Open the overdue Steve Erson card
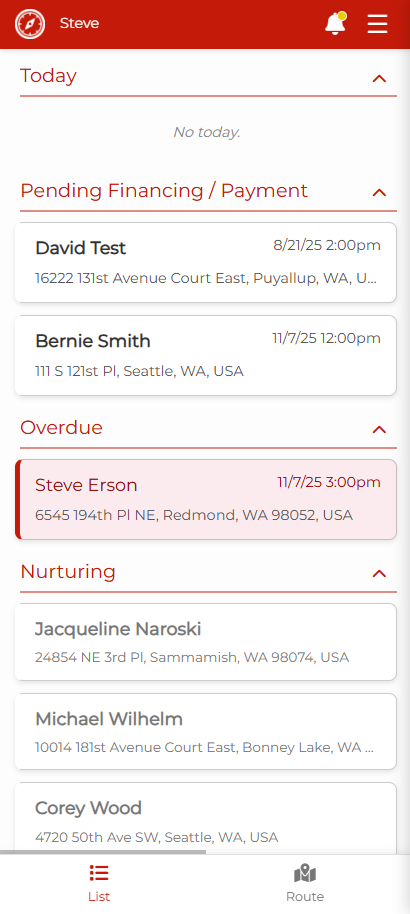 coord(205,500)
